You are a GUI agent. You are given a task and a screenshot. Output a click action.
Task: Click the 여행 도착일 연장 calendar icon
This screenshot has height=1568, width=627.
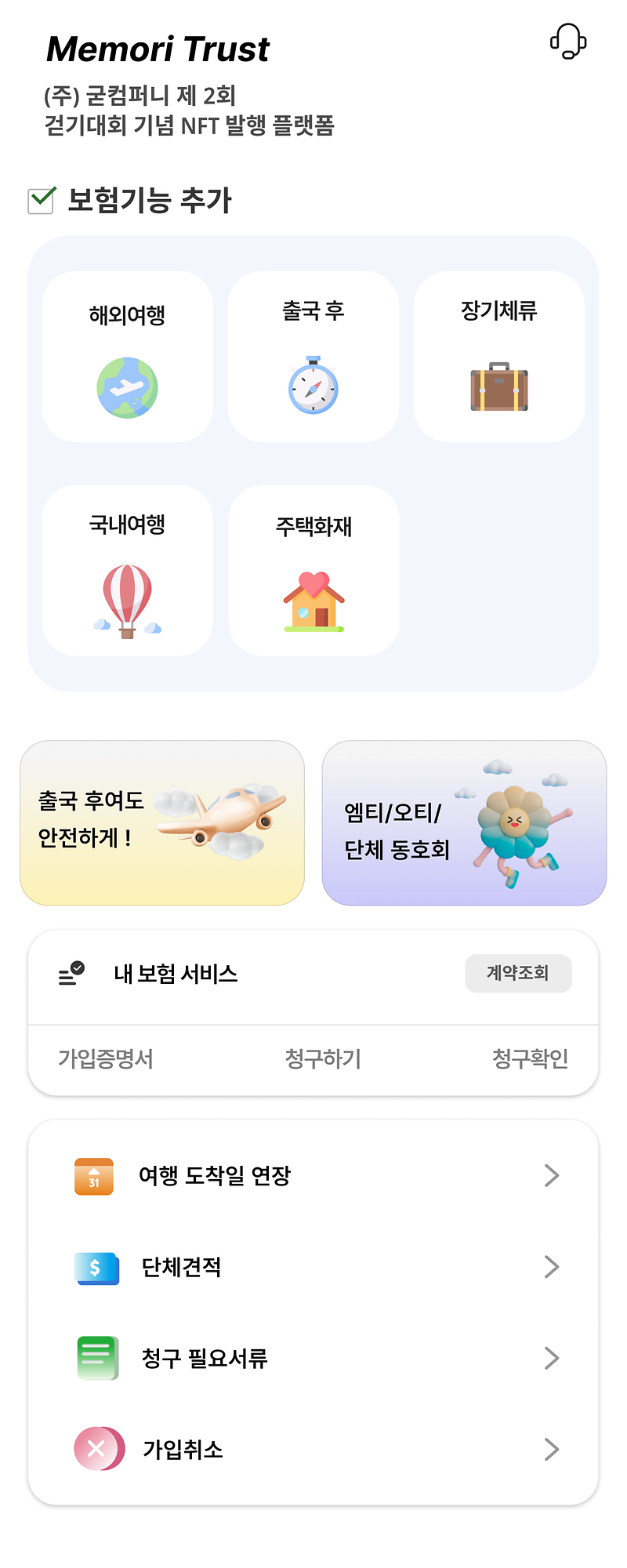[94, 1175]
